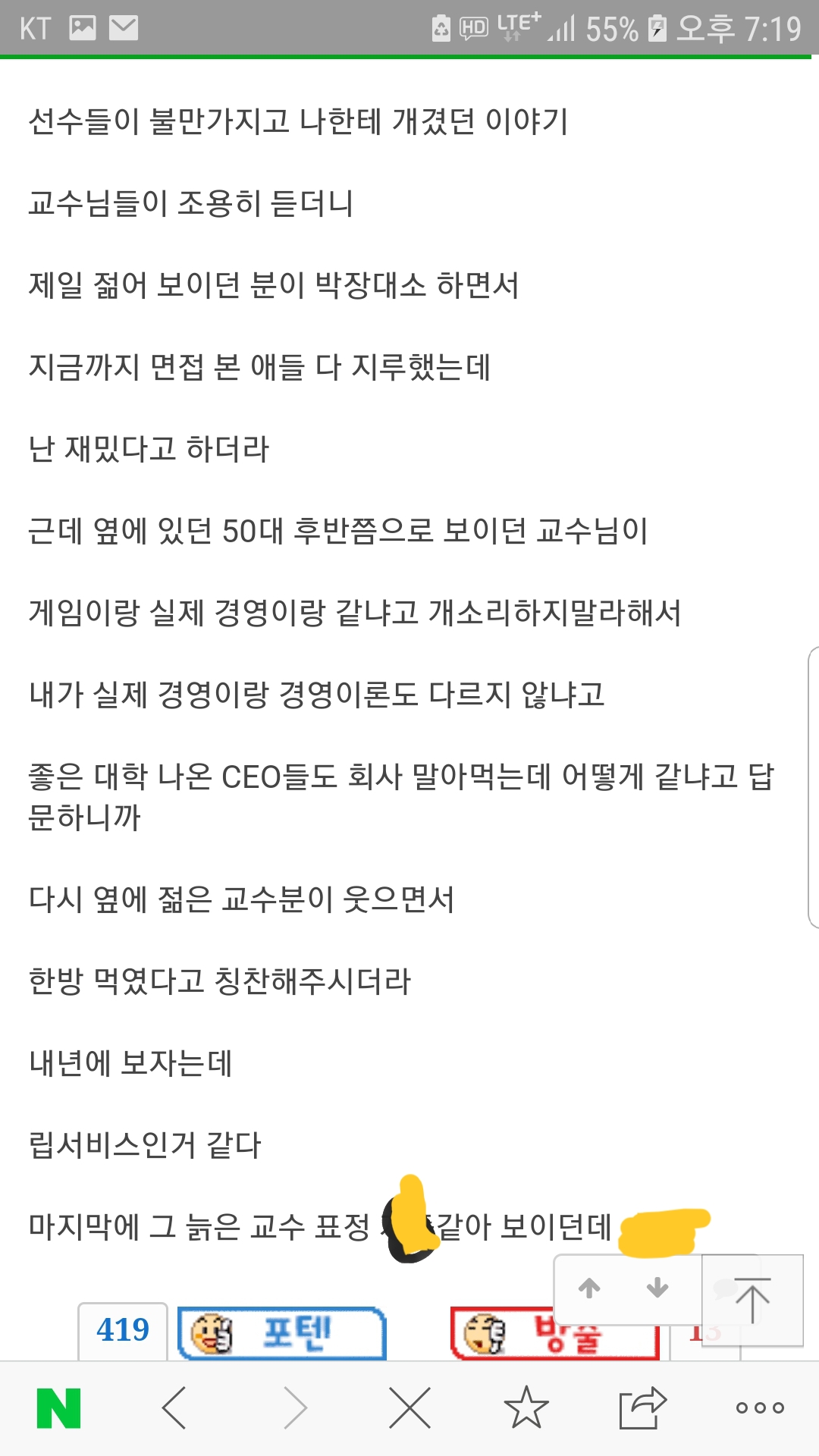Upvote the post with 포텐 button

(x=282, y=1333)
